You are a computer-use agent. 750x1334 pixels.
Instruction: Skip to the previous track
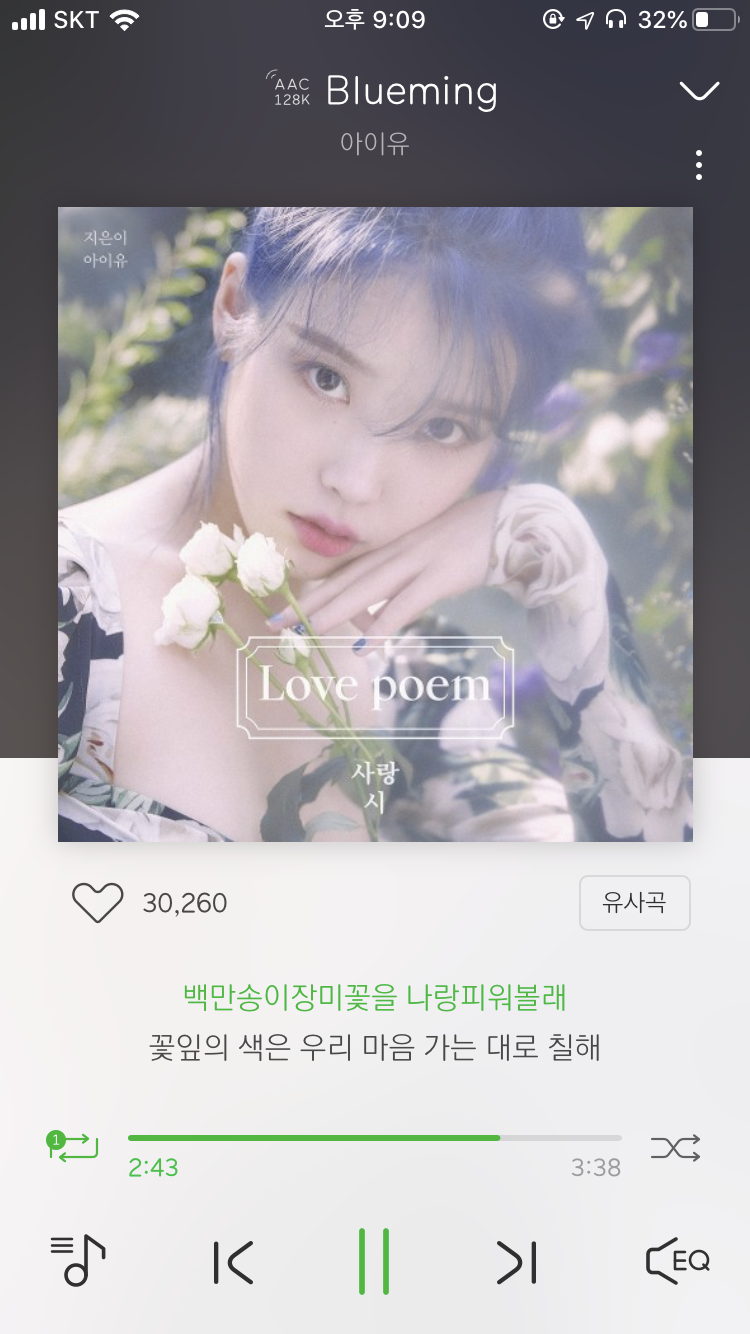point(232,1261)
